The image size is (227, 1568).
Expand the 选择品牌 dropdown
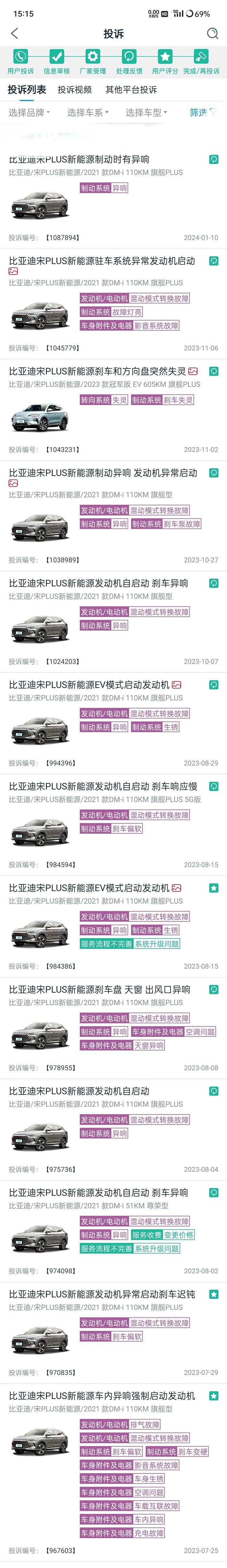point(29,113)
